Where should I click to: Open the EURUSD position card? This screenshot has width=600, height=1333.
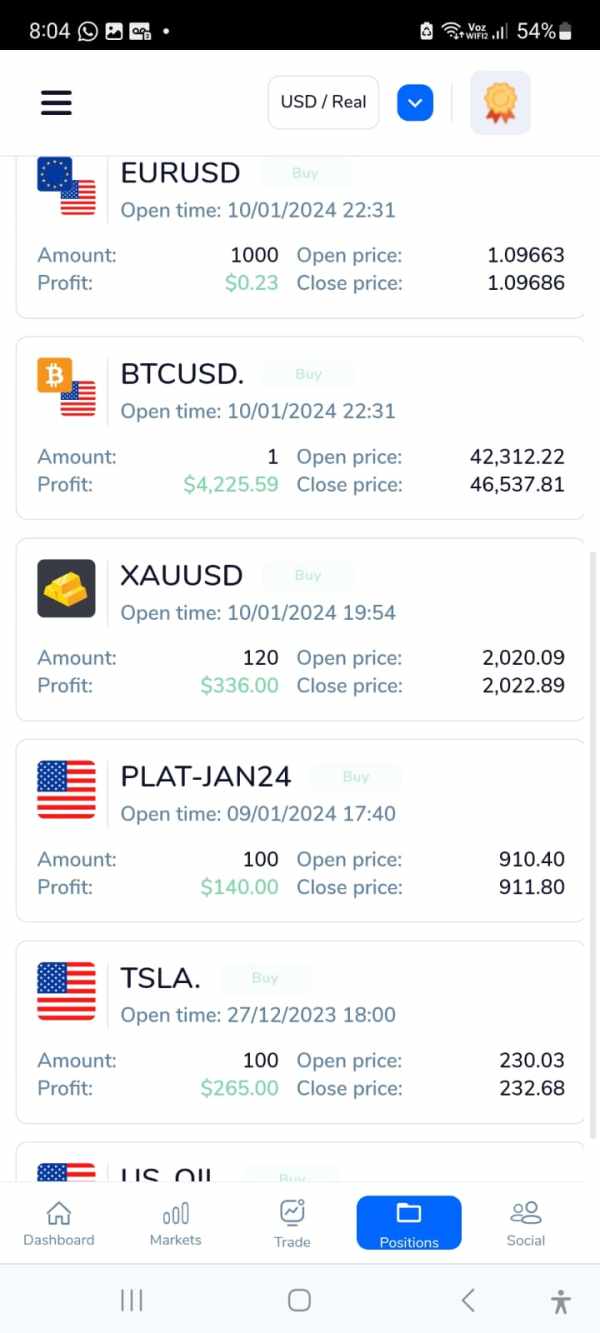[300, 238]
